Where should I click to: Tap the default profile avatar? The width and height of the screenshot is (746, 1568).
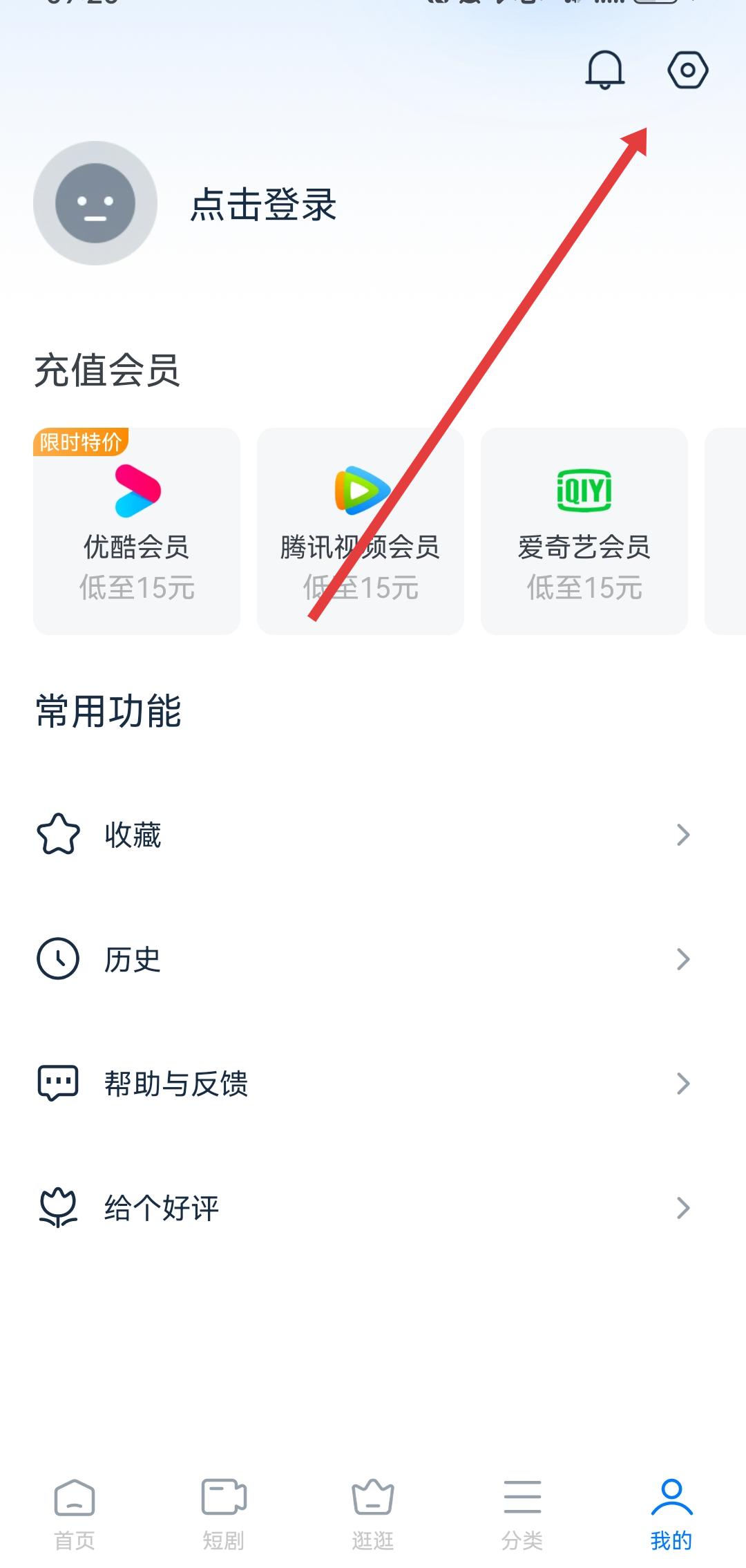[x=95, y=203]
